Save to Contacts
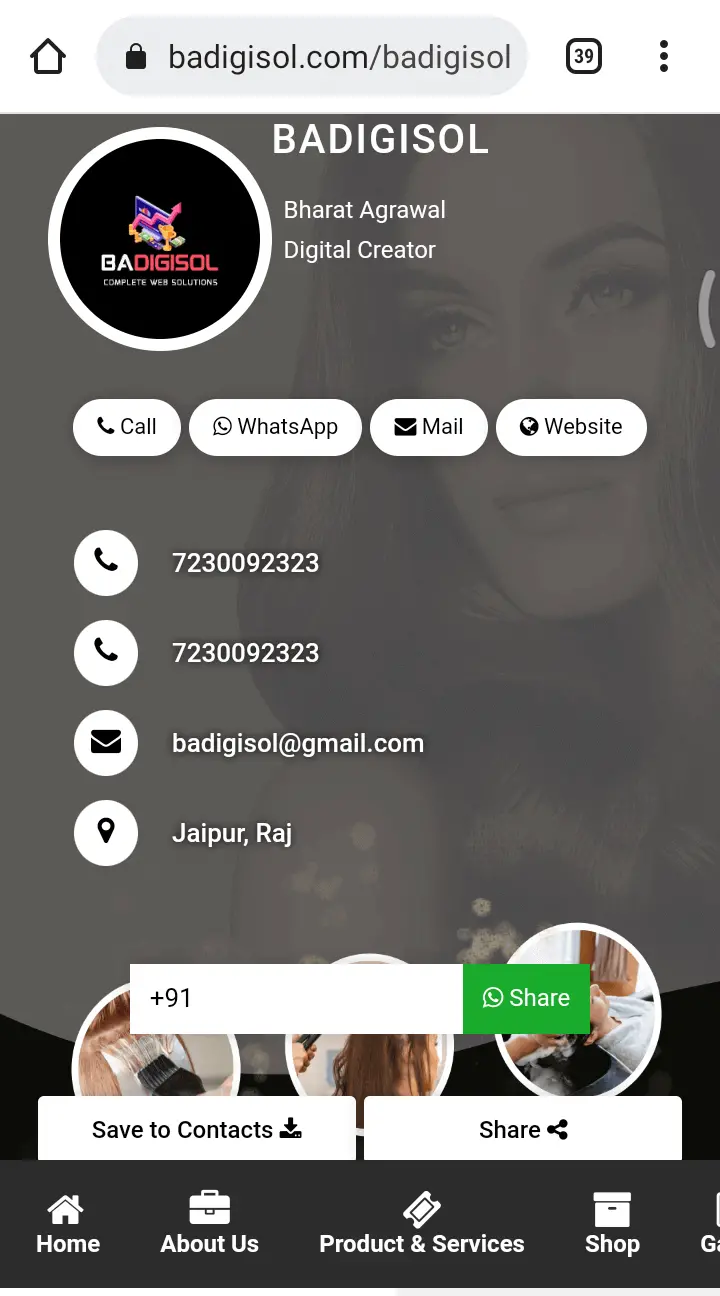 [x=197, y=1130]
